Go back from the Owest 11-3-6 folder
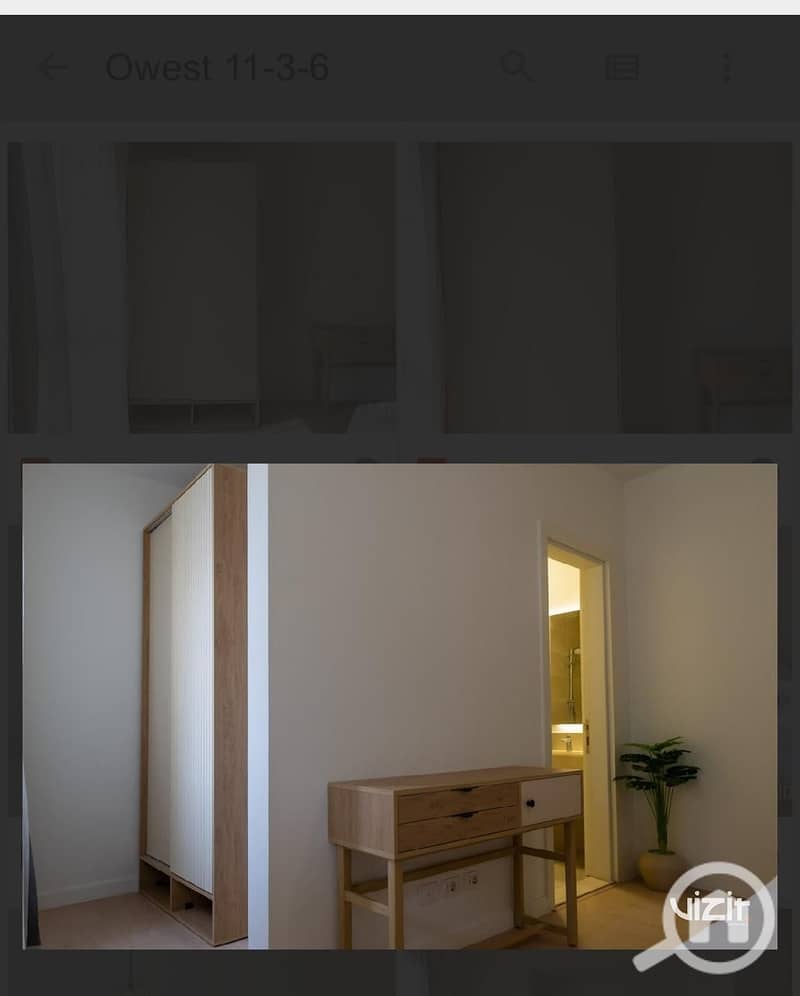The image size is (800, 996). click(52, 68)
